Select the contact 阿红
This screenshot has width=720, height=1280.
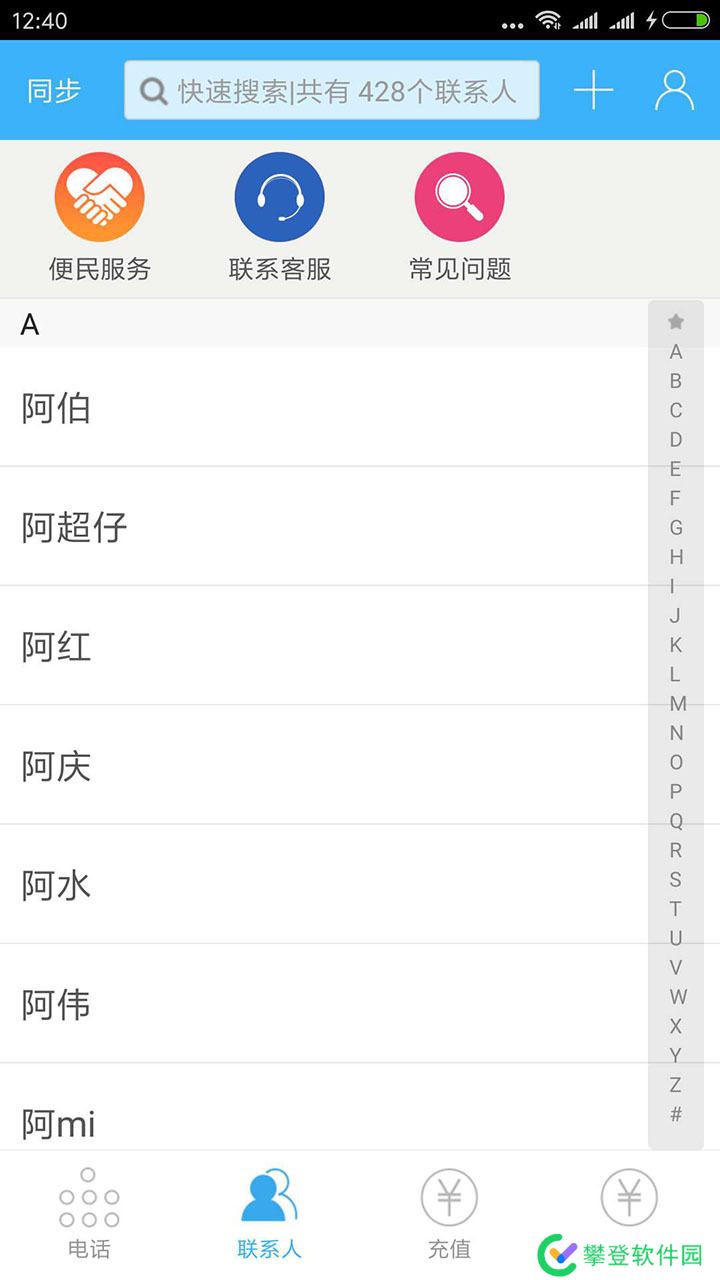point(320,646)
